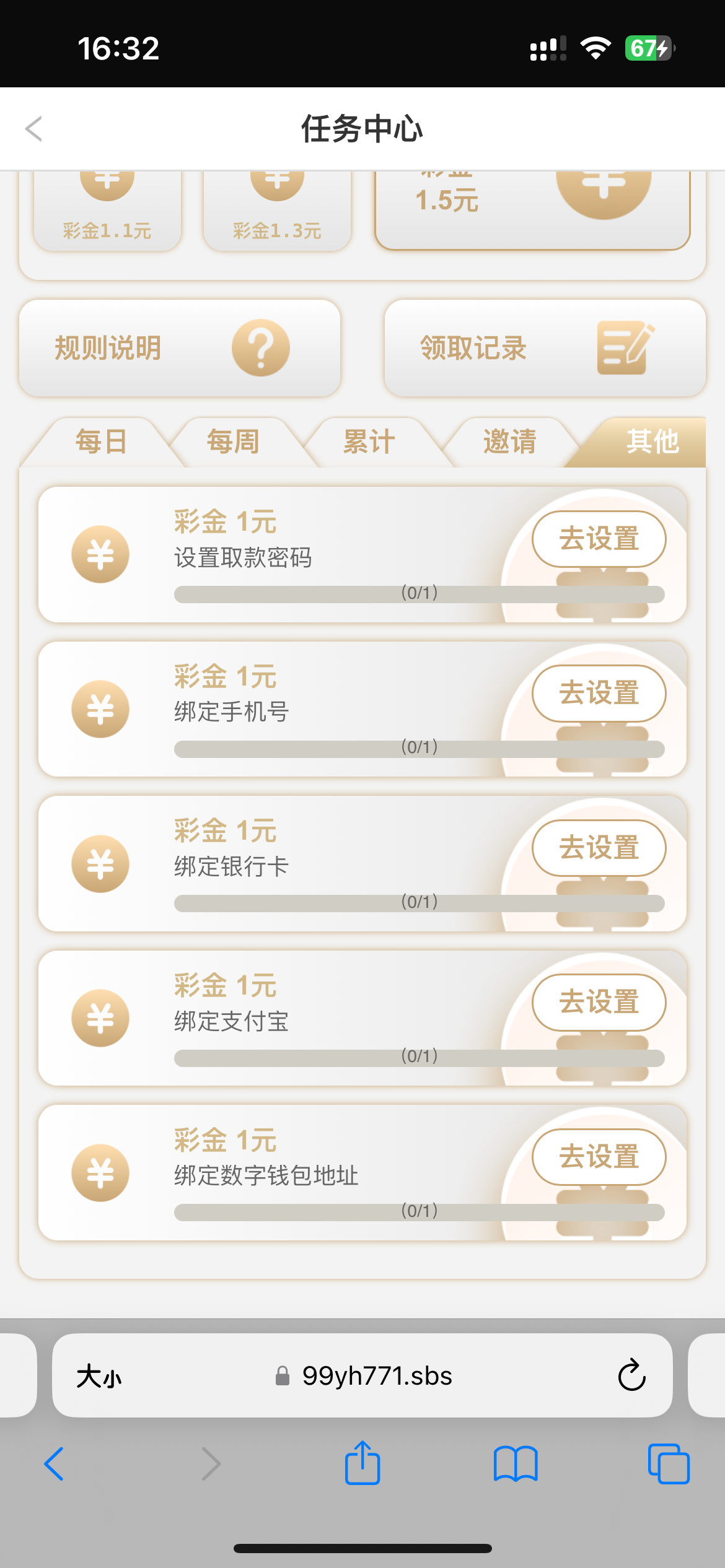Switch to the 每周 tab
This screenshot has width=725, height=1568.
[x=233, y=442]
